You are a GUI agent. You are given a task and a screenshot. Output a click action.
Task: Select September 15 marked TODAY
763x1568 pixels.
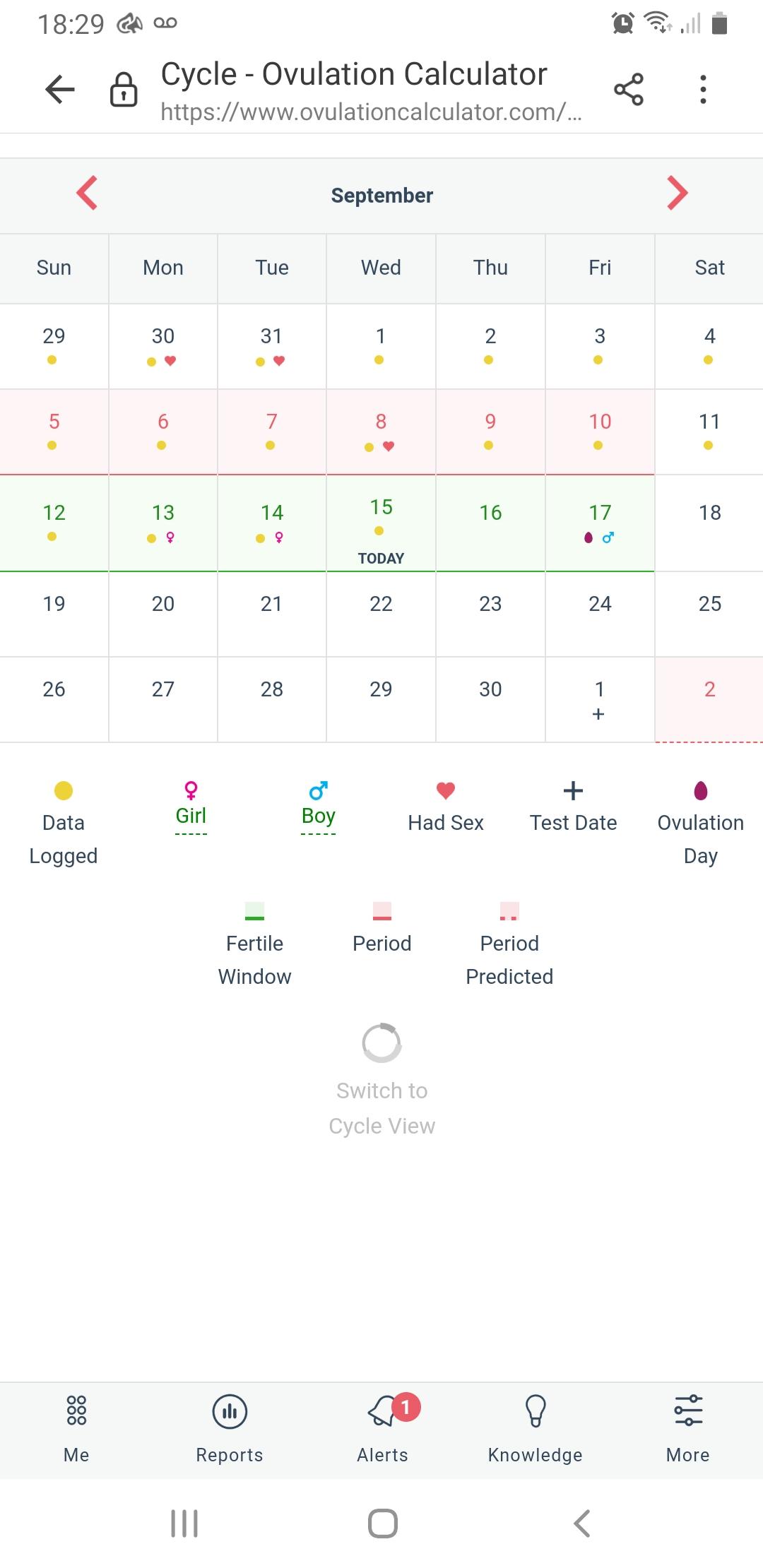pos(381,523)
